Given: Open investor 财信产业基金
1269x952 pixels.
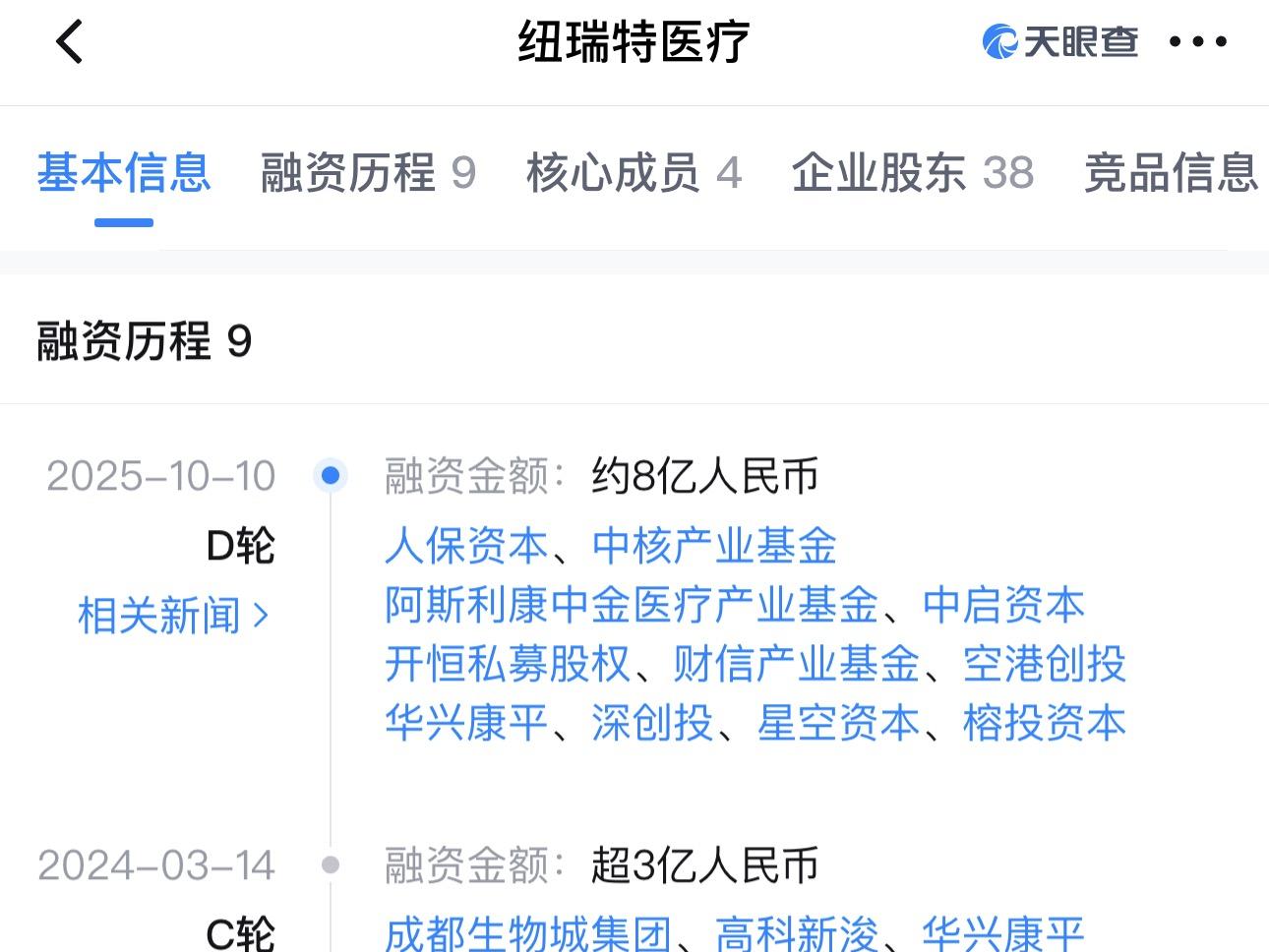Looking at the screenshot, I should click(796, 664).
